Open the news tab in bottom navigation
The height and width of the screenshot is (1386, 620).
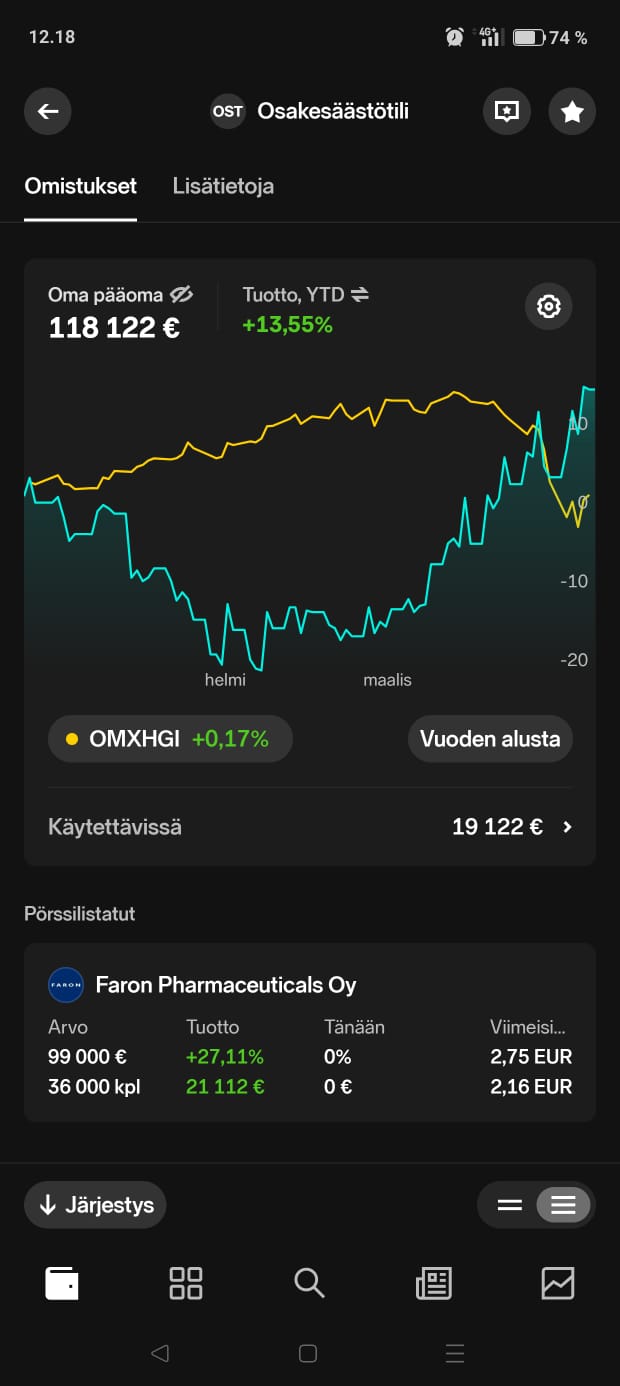click(434, 1283)
